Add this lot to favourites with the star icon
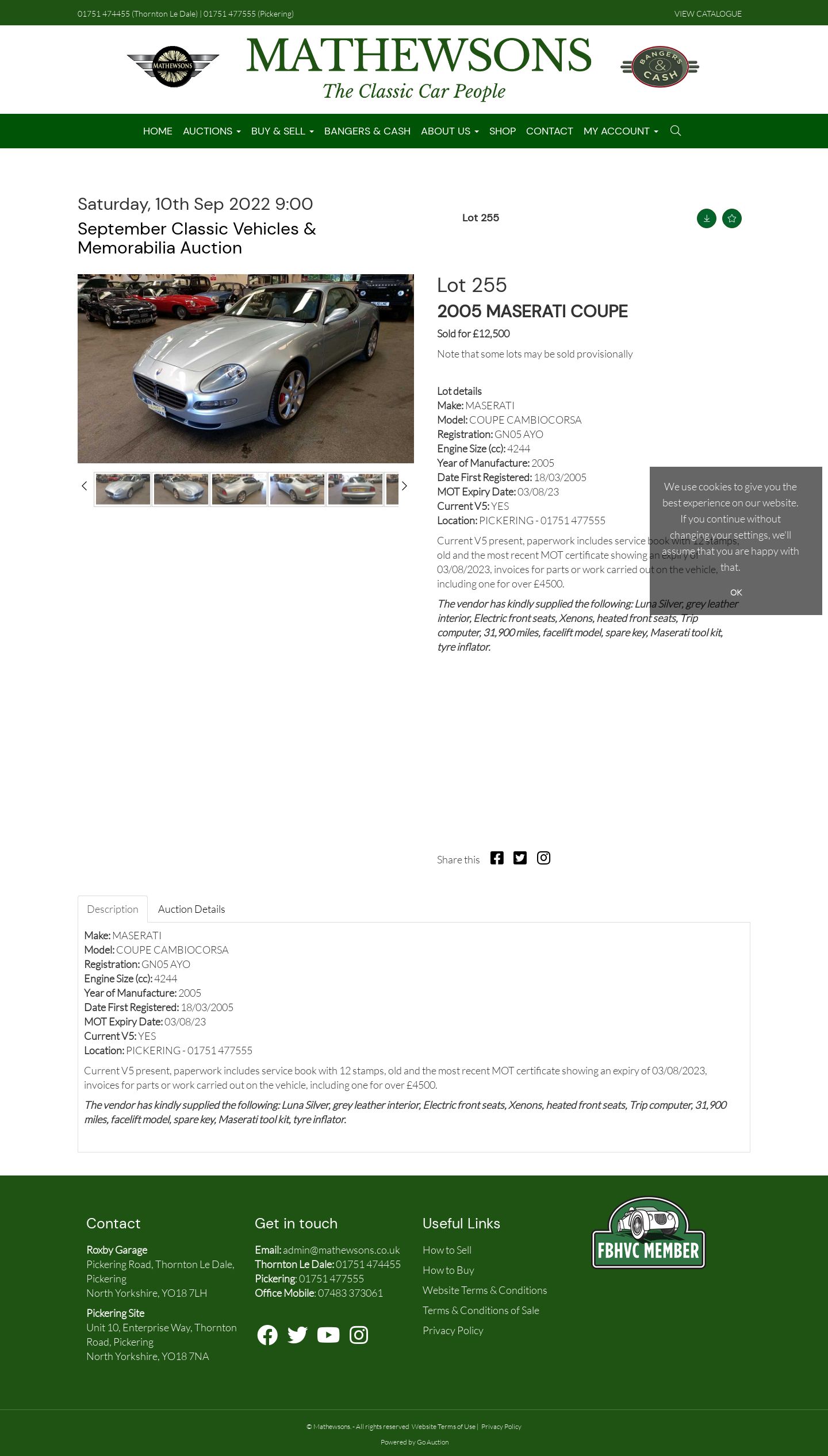 (732, 218)
